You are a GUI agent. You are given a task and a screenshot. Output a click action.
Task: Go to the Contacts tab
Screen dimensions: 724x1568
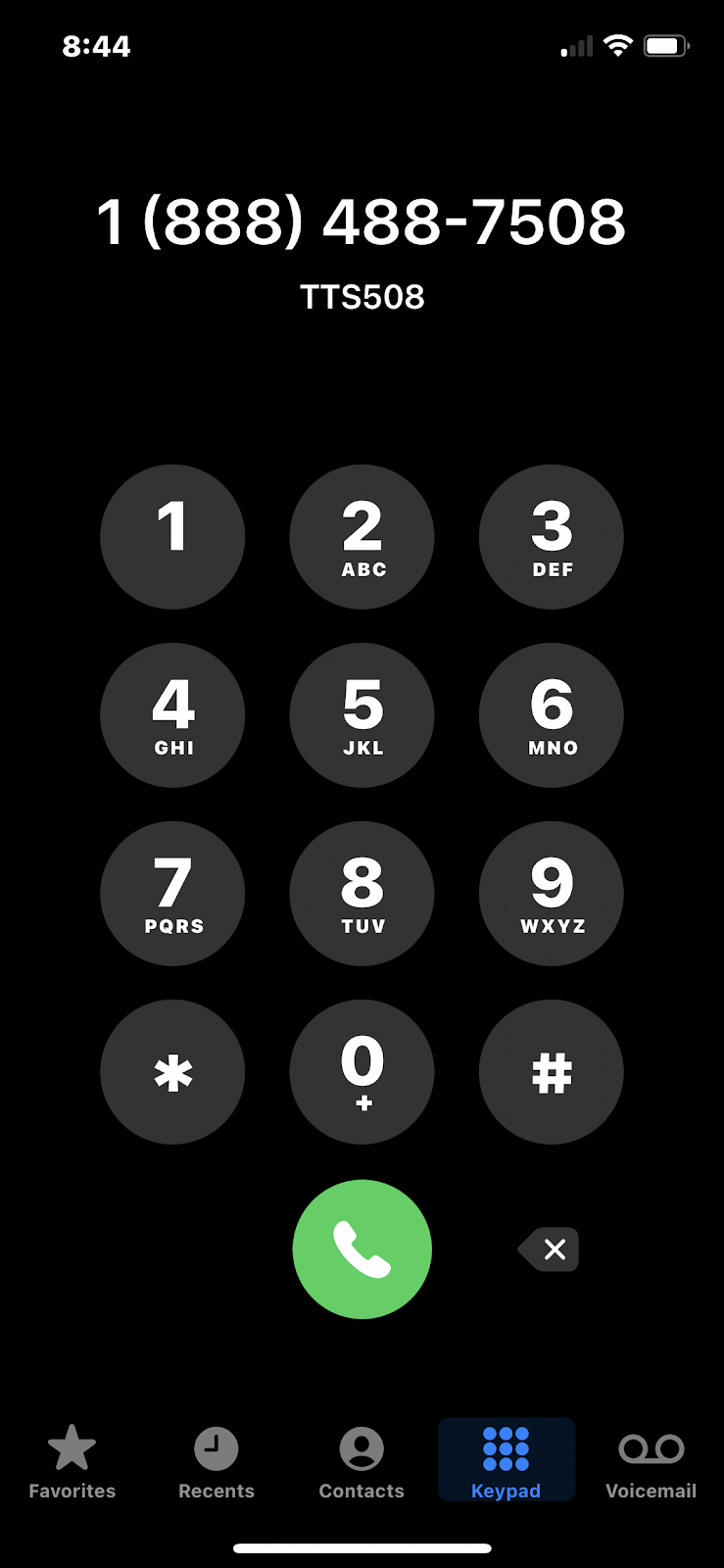click(362, 1461)
